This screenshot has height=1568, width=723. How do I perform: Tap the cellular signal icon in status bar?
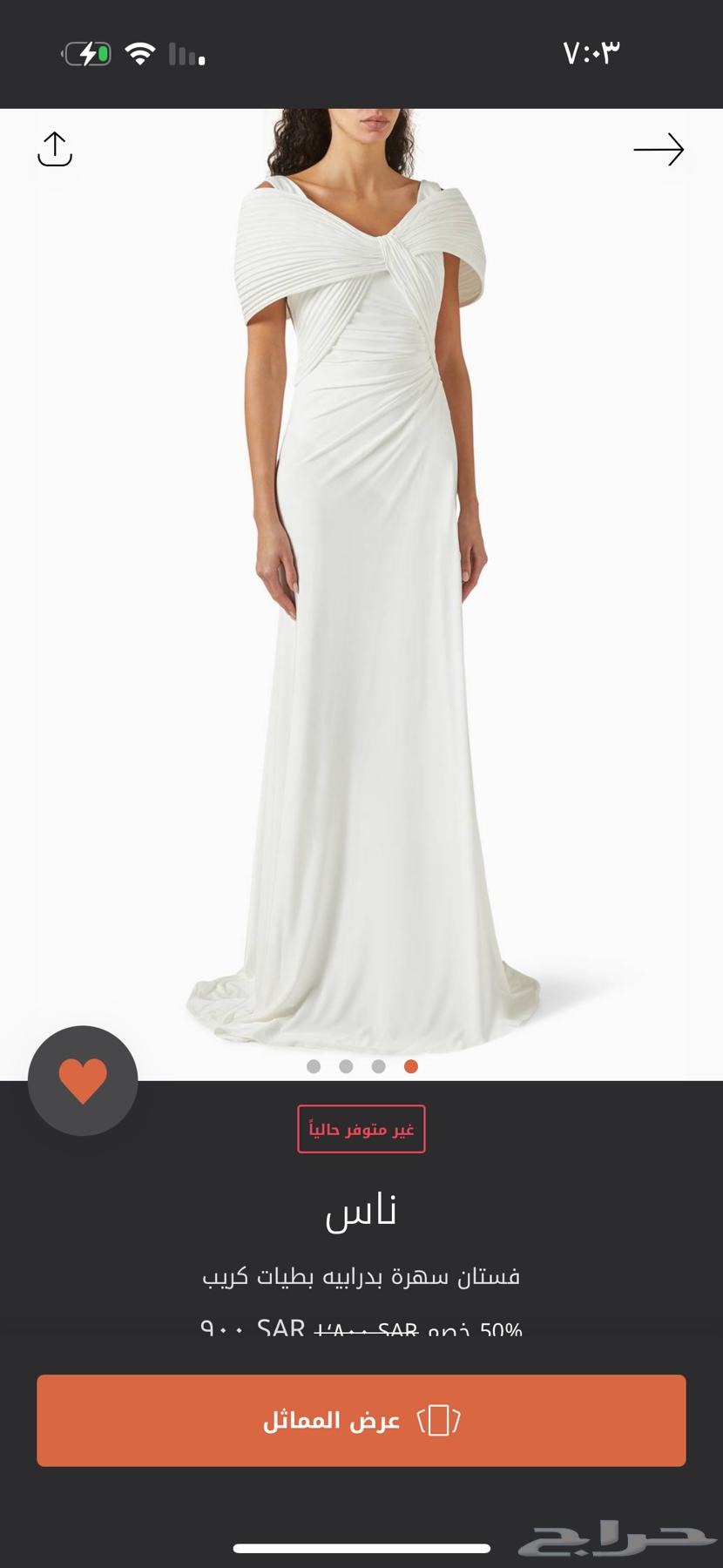(186, 55)
